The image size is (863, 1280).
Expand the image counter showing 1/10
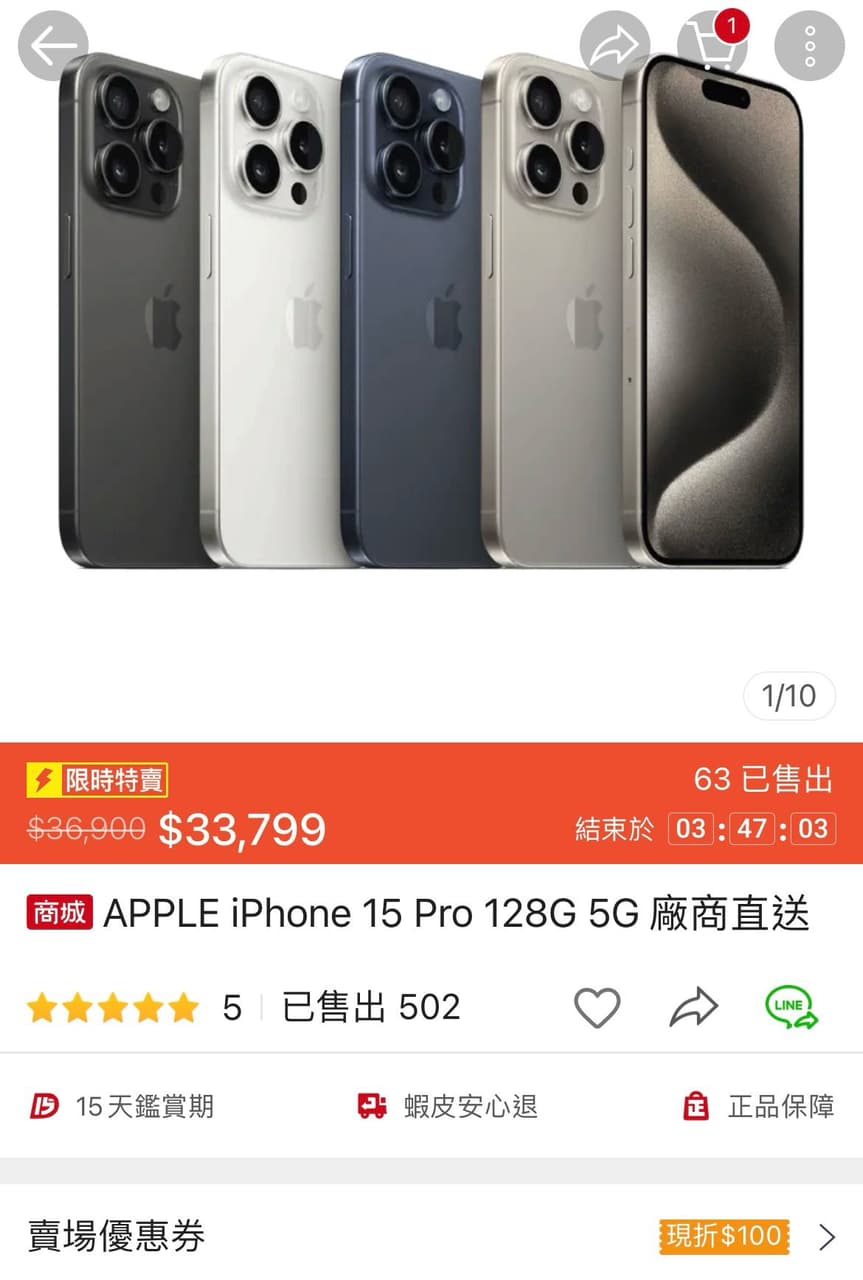click(x=789, y=695)
